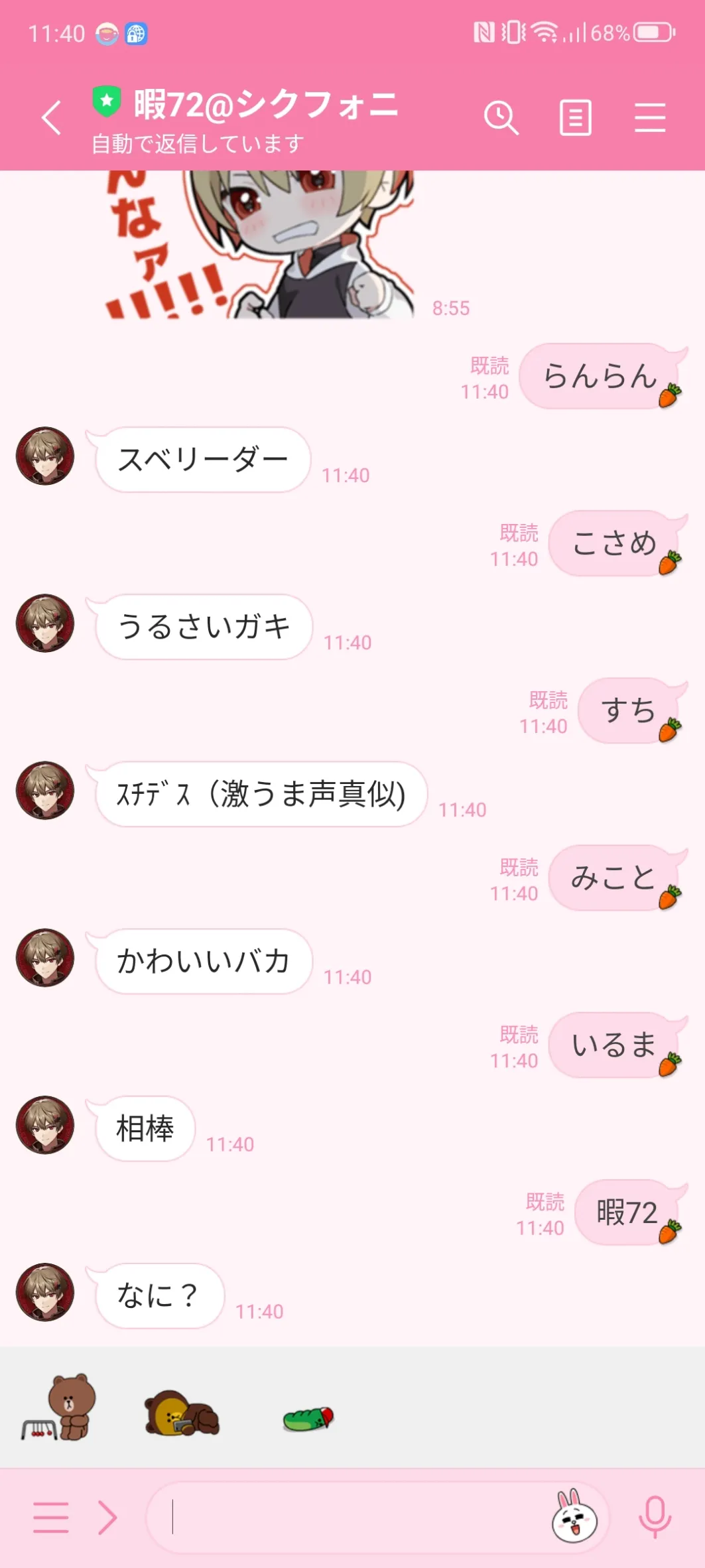Expand the input options arrow
Screen dimensions: 705x1568
point(107,1518)
